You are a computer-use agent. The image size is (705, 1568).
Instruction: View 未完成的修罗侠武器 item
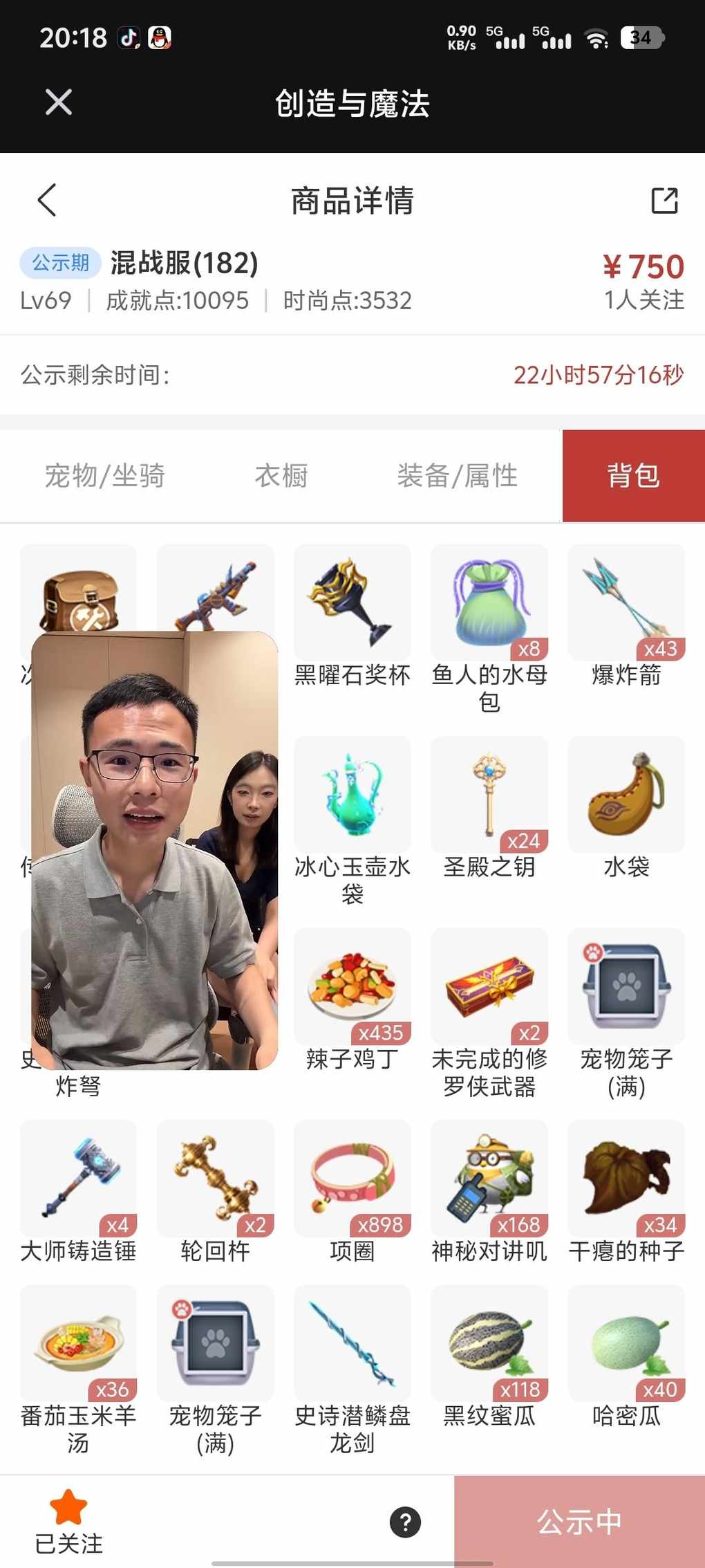[489, 986]
